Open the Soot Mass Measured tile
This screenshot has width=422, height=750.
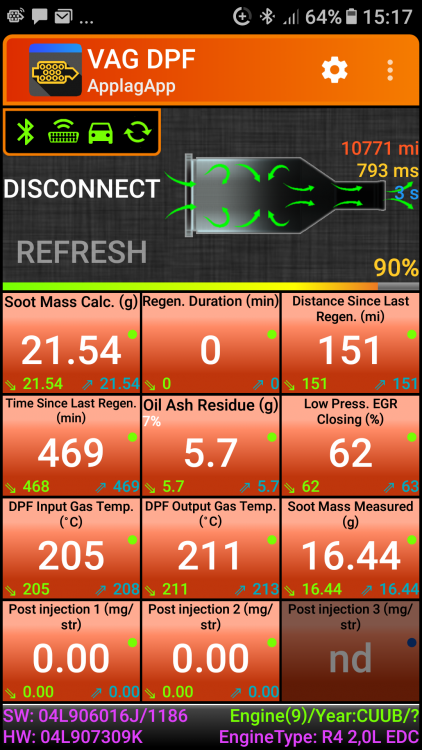pyautogui.click(x=350, y=548)
